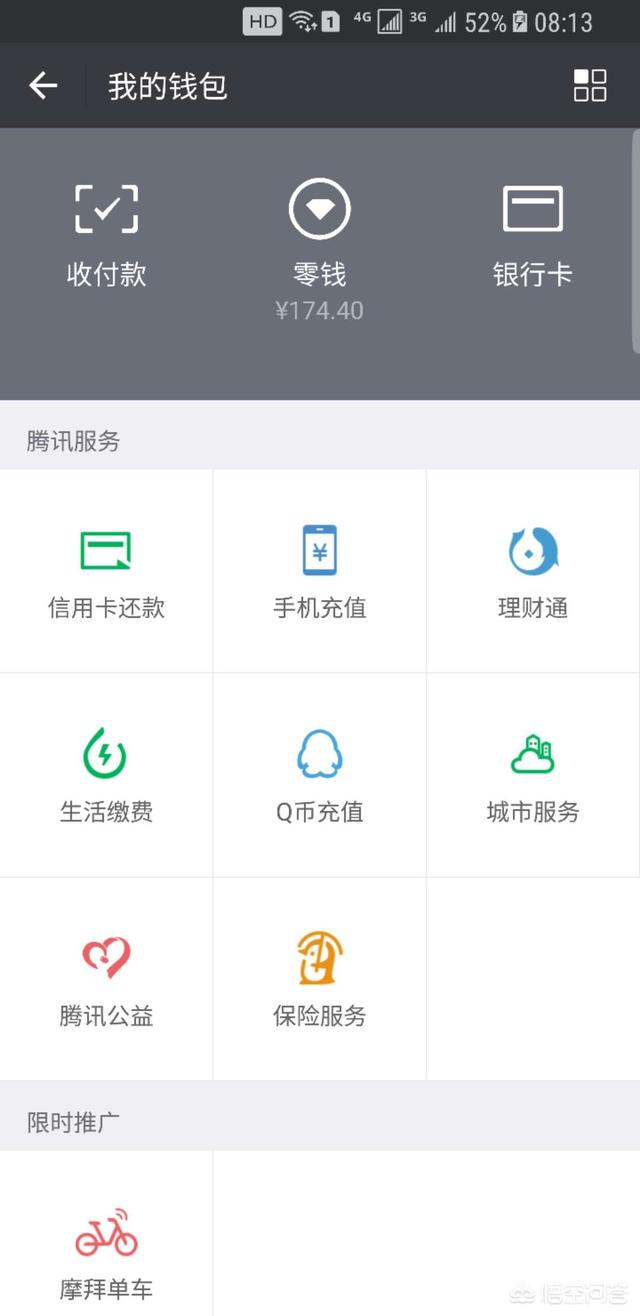Select 信用卡还款 service
640x1316 pixels.
(x=106, y=572)
